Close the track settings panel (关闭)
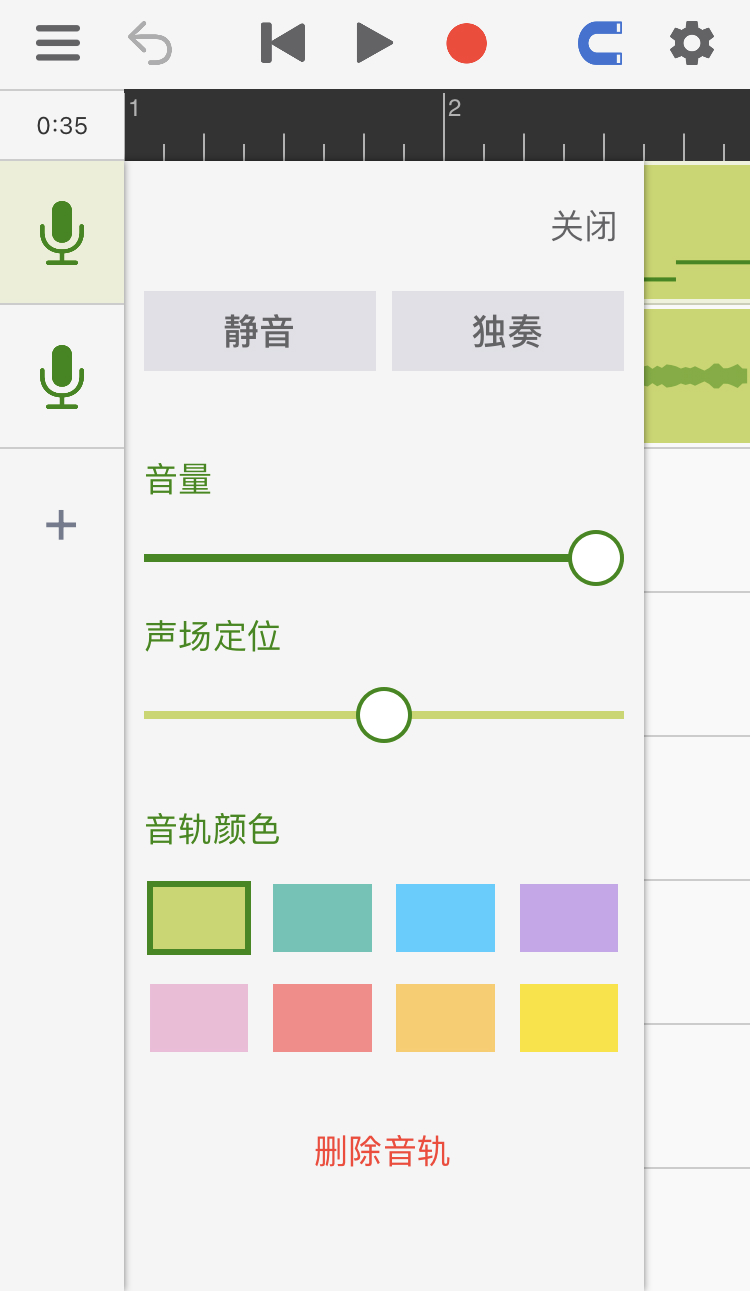This screenshot has height=1291, width=750. click(x=583, y=227)
